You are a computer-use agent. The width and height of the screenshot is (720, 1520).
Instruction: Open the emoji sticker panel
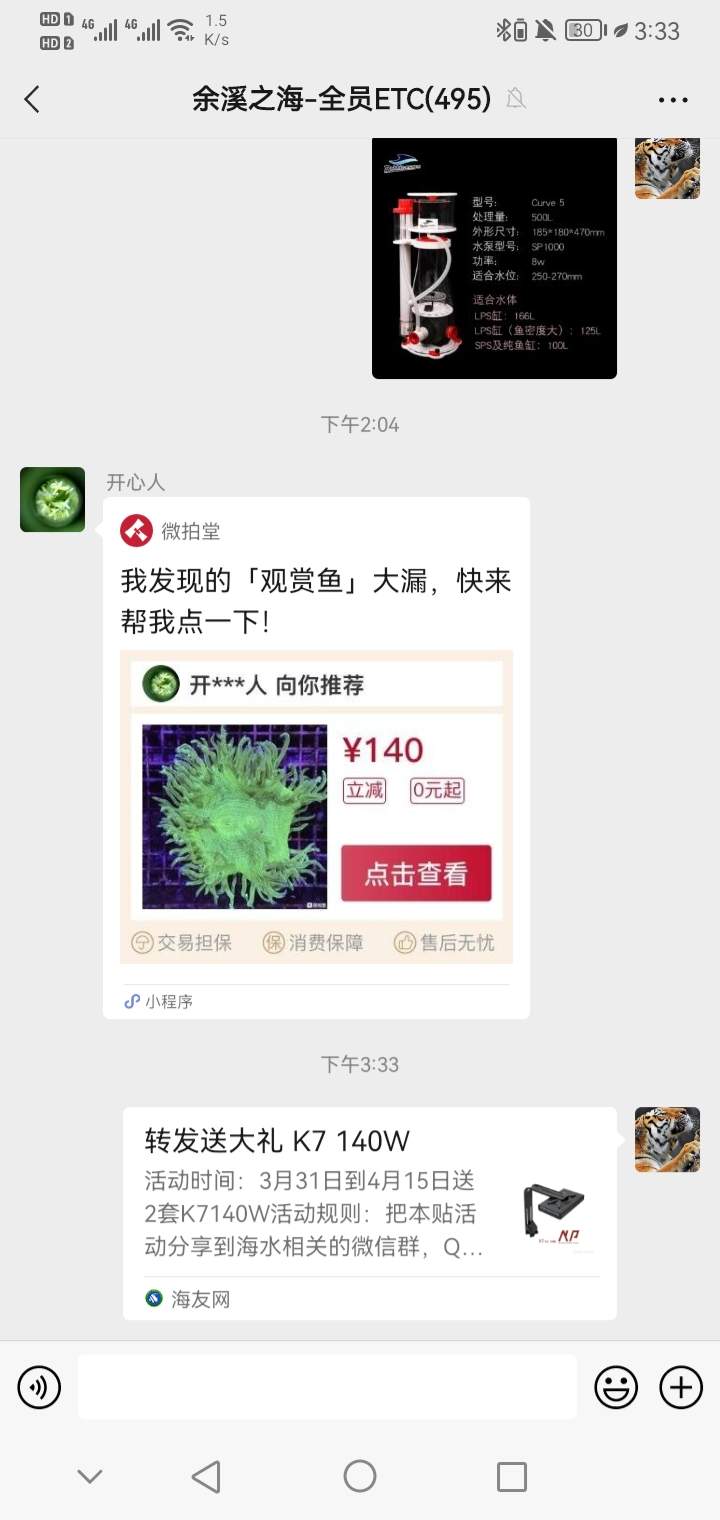616,1387
